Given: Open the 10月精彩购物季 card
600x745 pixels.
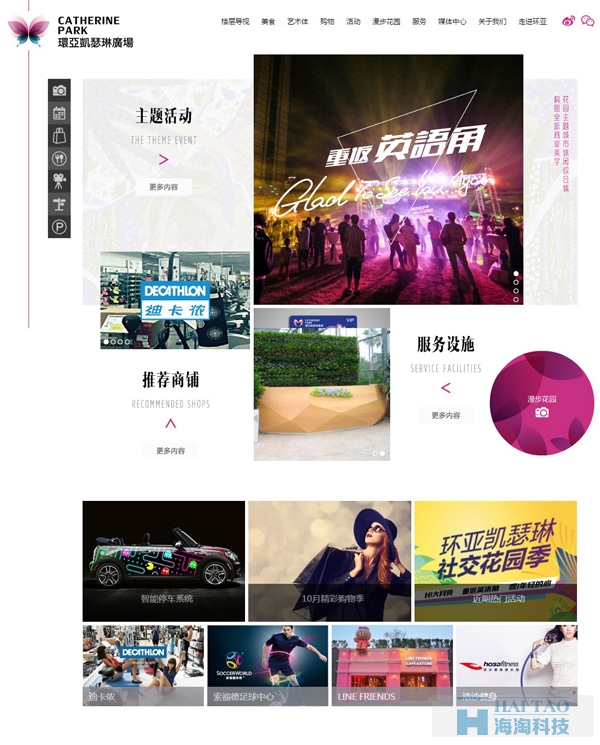Looking at the screenshot, I should coord(329,560).
